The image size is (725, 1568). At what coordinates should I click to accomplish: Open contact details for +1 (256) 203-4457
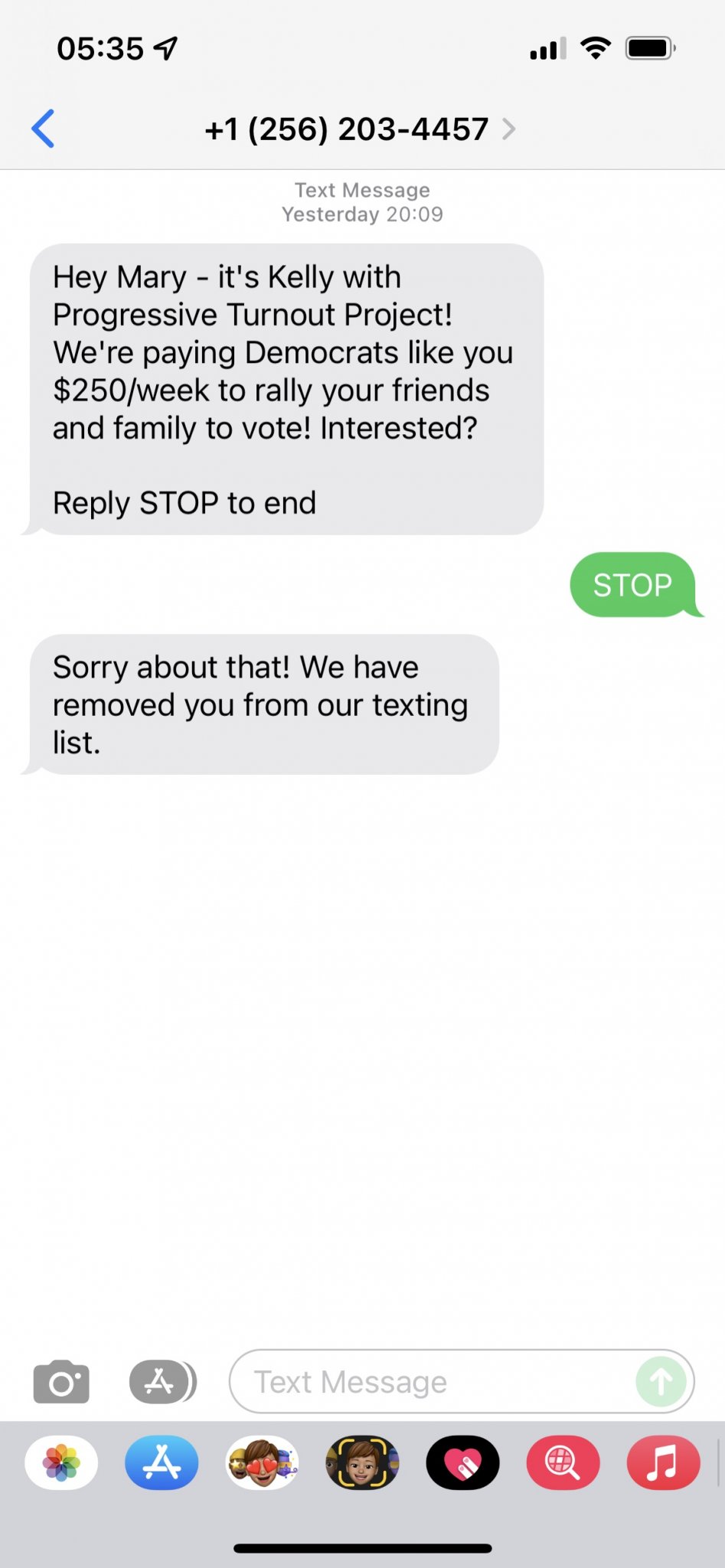(x=360, y=129)
